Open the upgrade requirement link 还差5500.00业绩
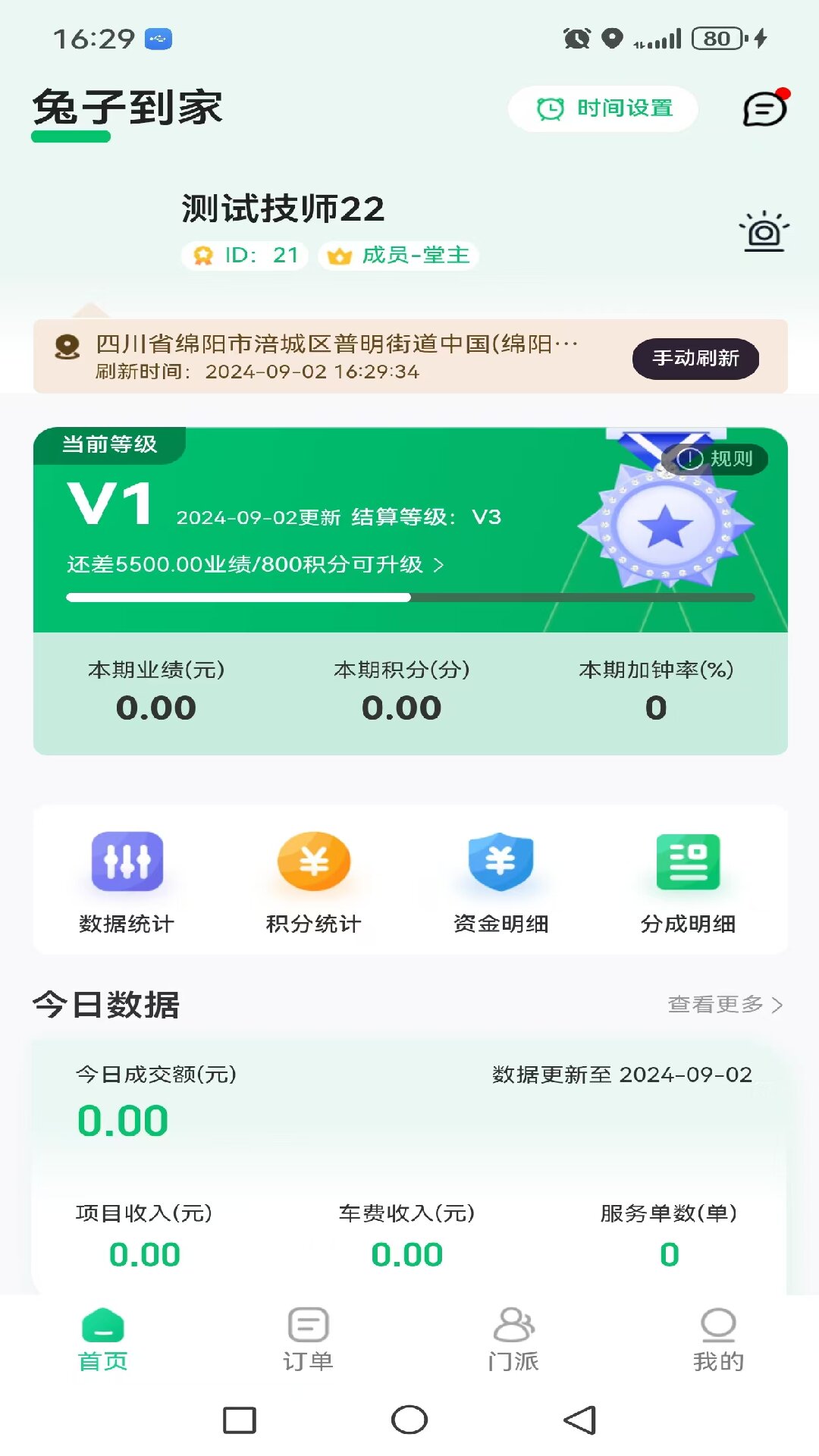Image resolution: width=819 pixels, height=1456 pixels. point(255,564)
